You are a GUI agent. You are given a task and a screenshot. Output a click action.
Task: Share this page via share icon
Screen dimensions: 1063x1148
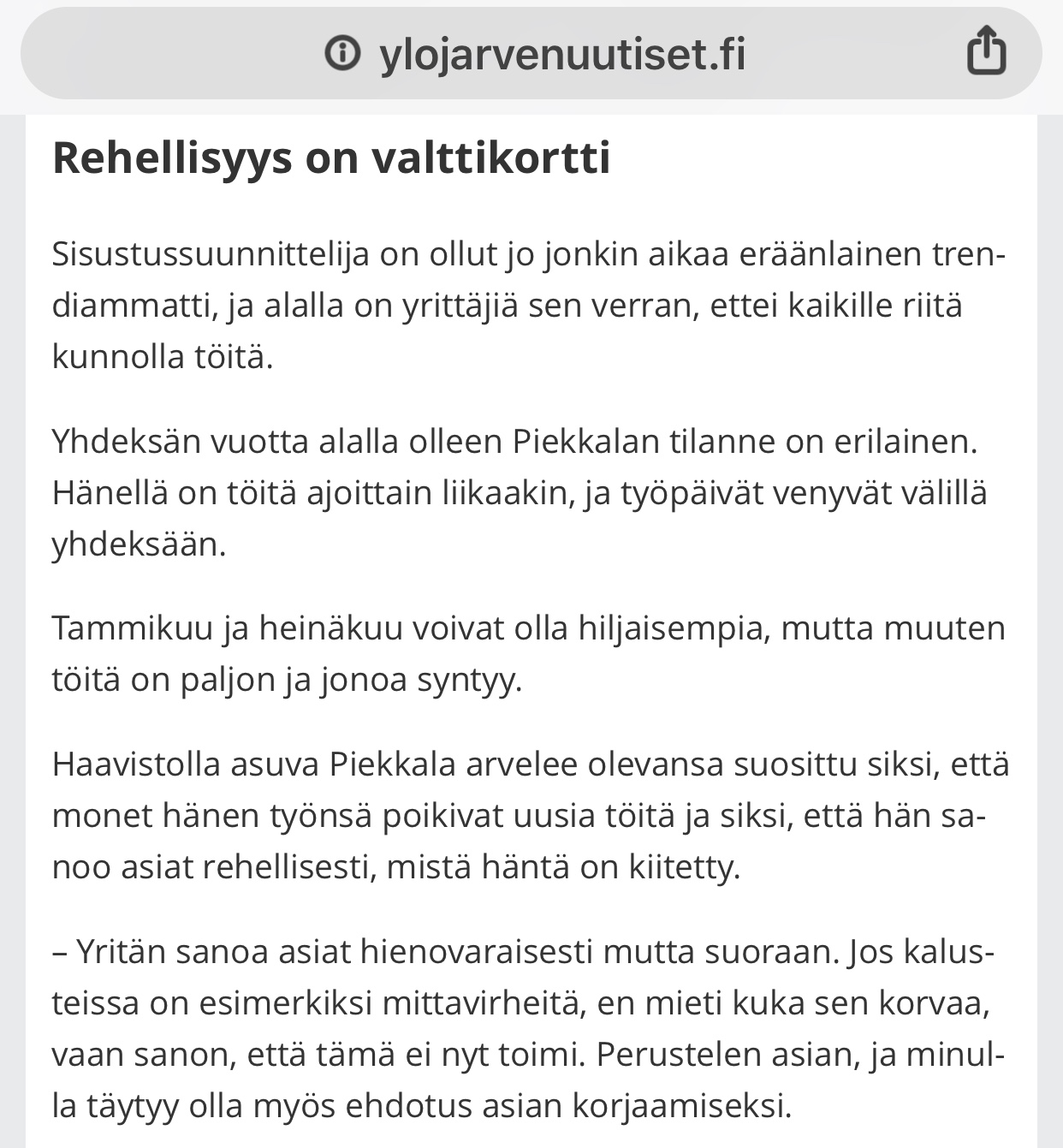coord(985,53)
